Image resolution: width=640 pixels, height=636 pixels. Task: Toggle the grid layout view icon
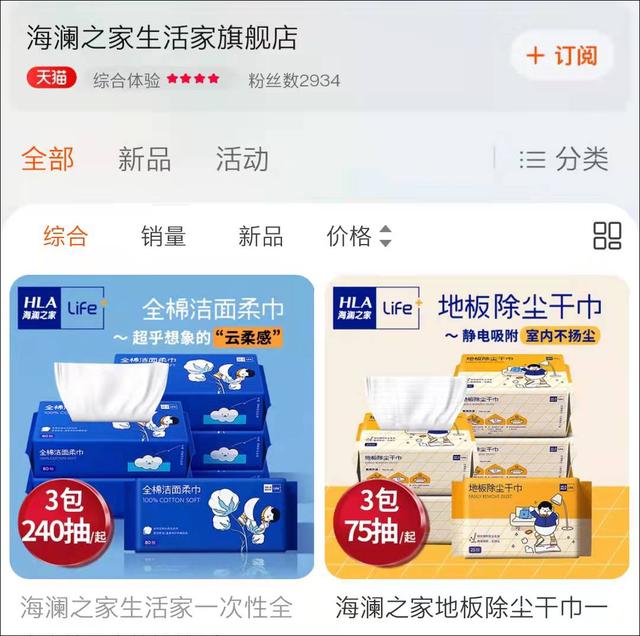click(x=607, y=236)
